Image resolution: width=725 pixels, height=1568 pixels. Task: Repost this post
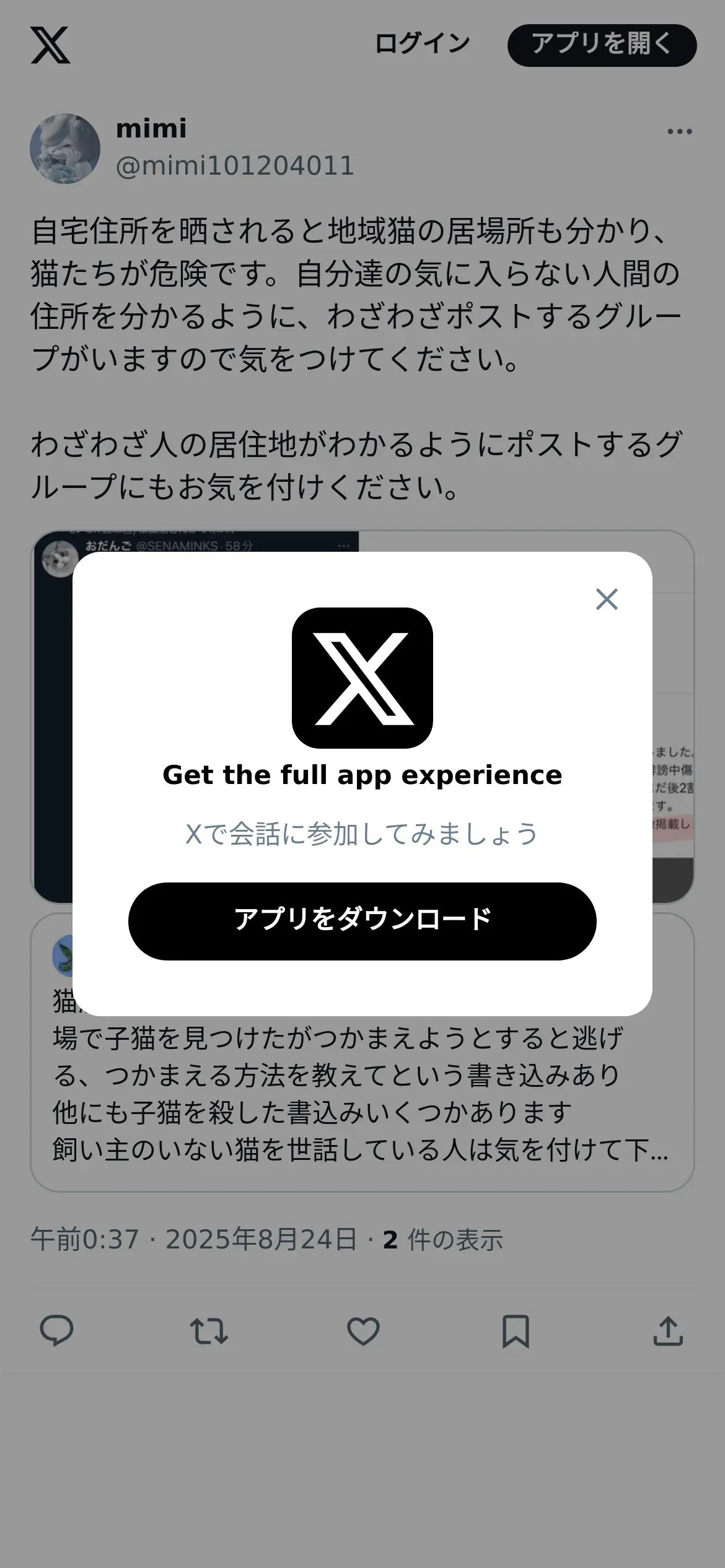point(209,1331)
